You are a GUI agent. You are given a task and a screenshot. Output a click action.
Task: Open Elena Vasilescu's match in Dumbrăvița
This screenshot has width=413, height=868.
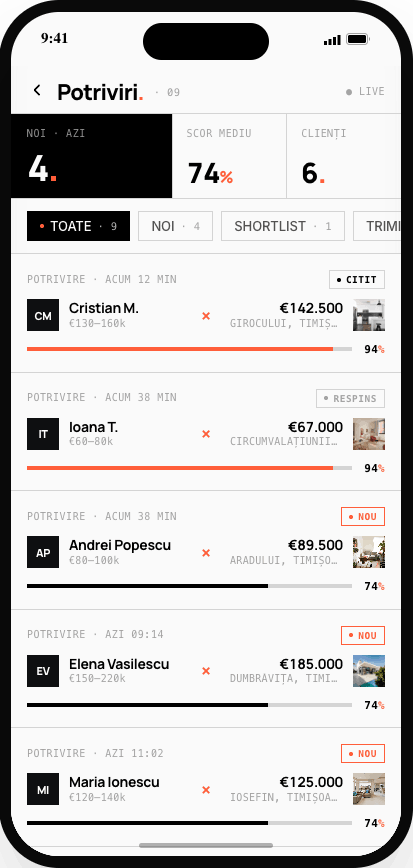pyautogui.click(x=206, y=669)
